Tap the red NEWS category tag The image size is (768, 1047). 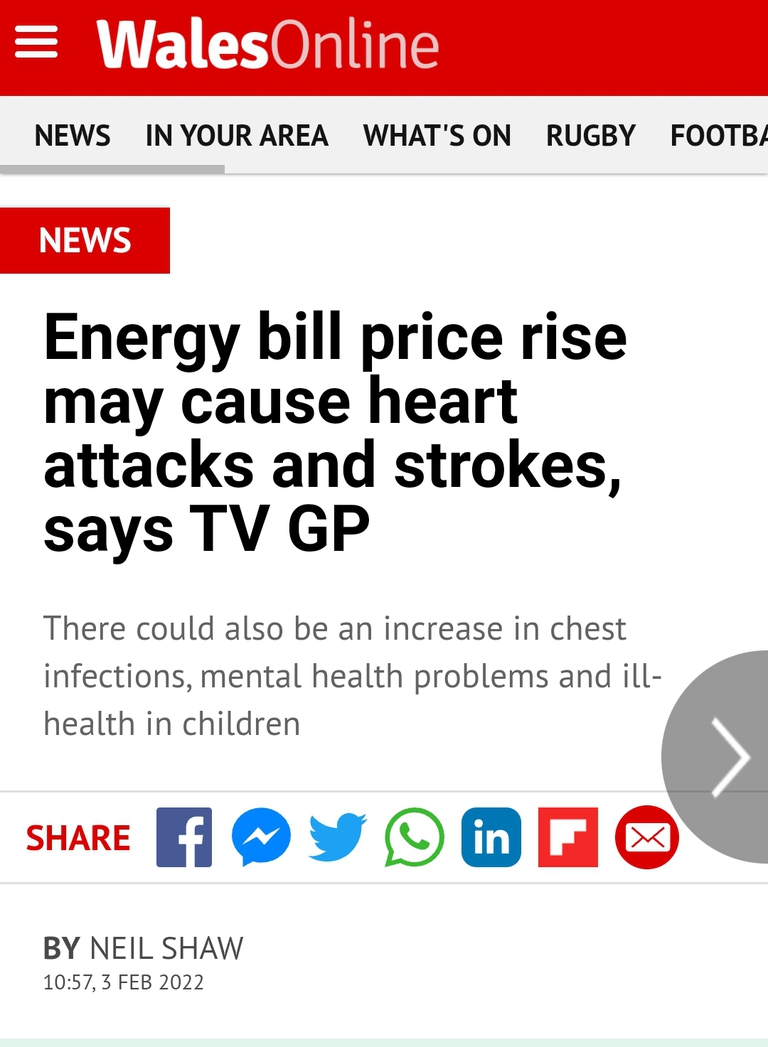(85, 240)
